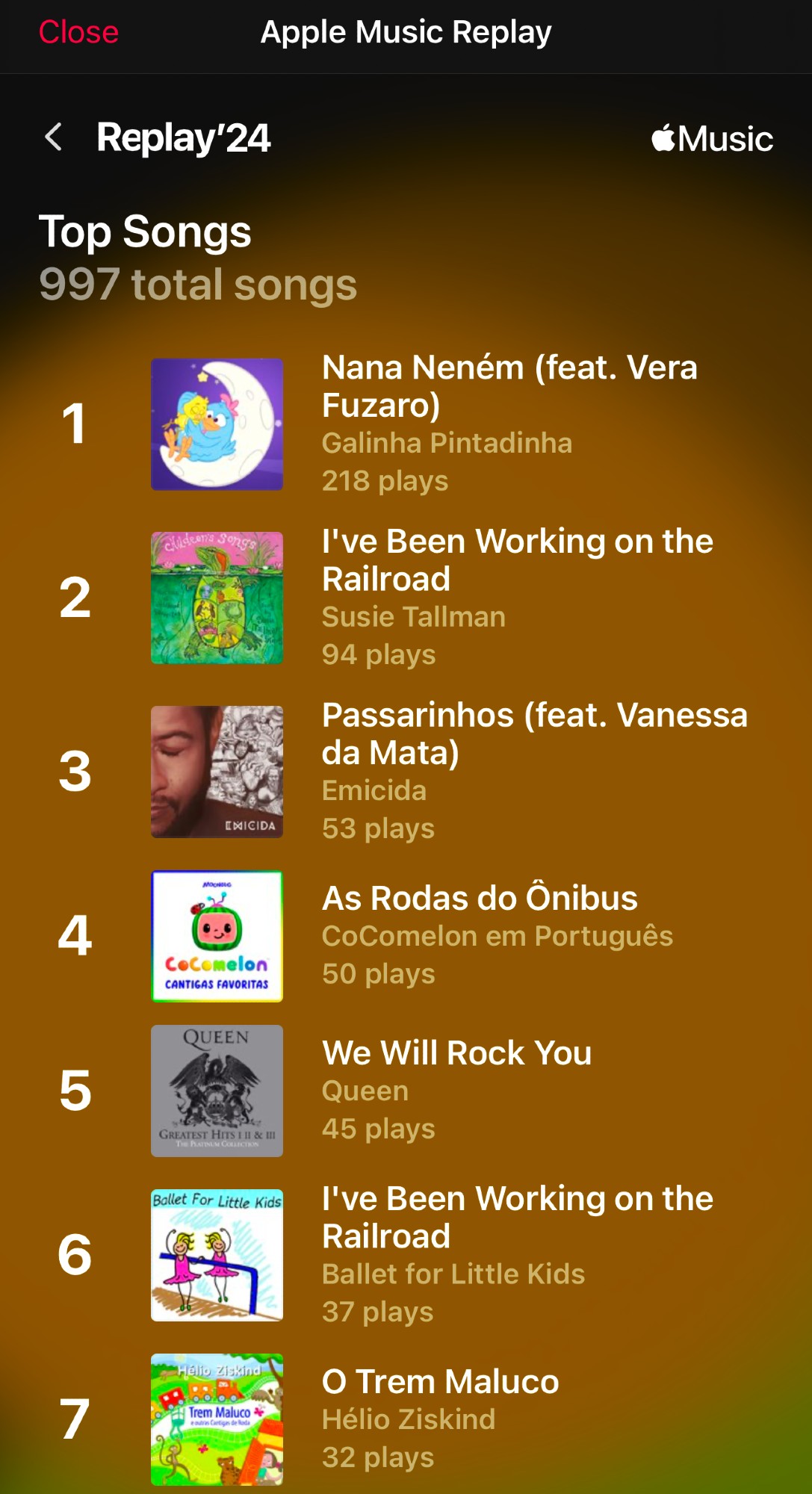Open We Will Rock You by Queen
The image size is (812, 1494).
(x=456, y=1053)
